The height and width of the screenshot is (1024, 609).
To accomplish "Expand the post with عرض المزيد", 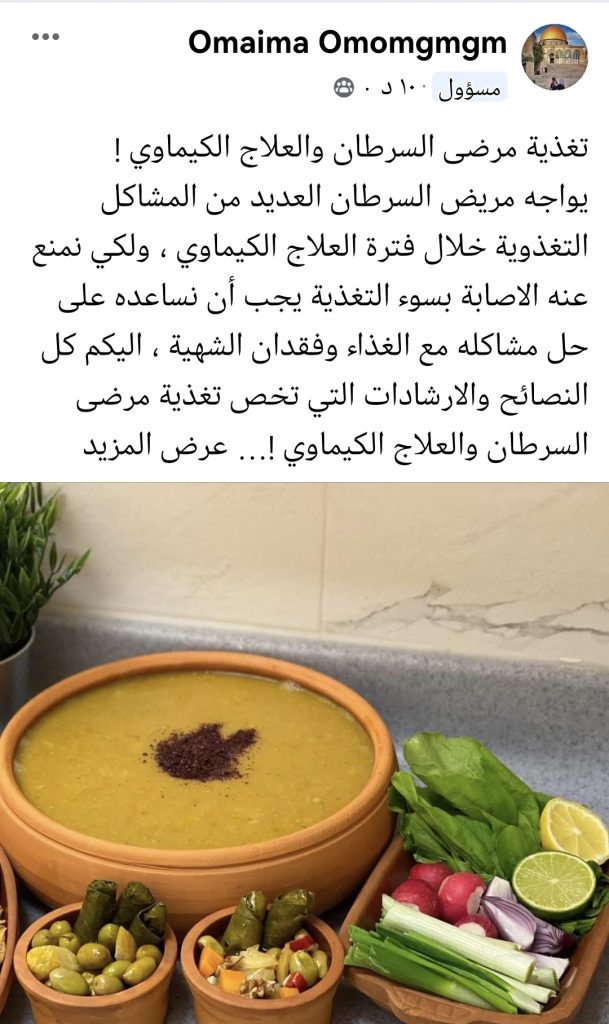I will [x=123, y=448].
